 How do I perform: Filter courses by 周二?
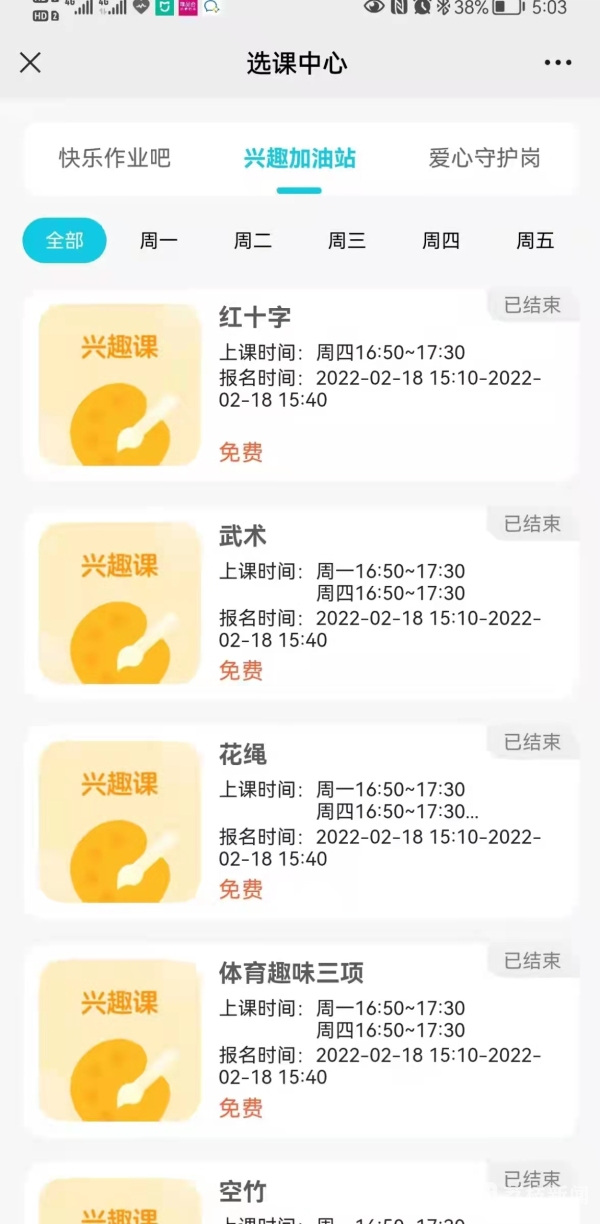[x=253, y=241]
